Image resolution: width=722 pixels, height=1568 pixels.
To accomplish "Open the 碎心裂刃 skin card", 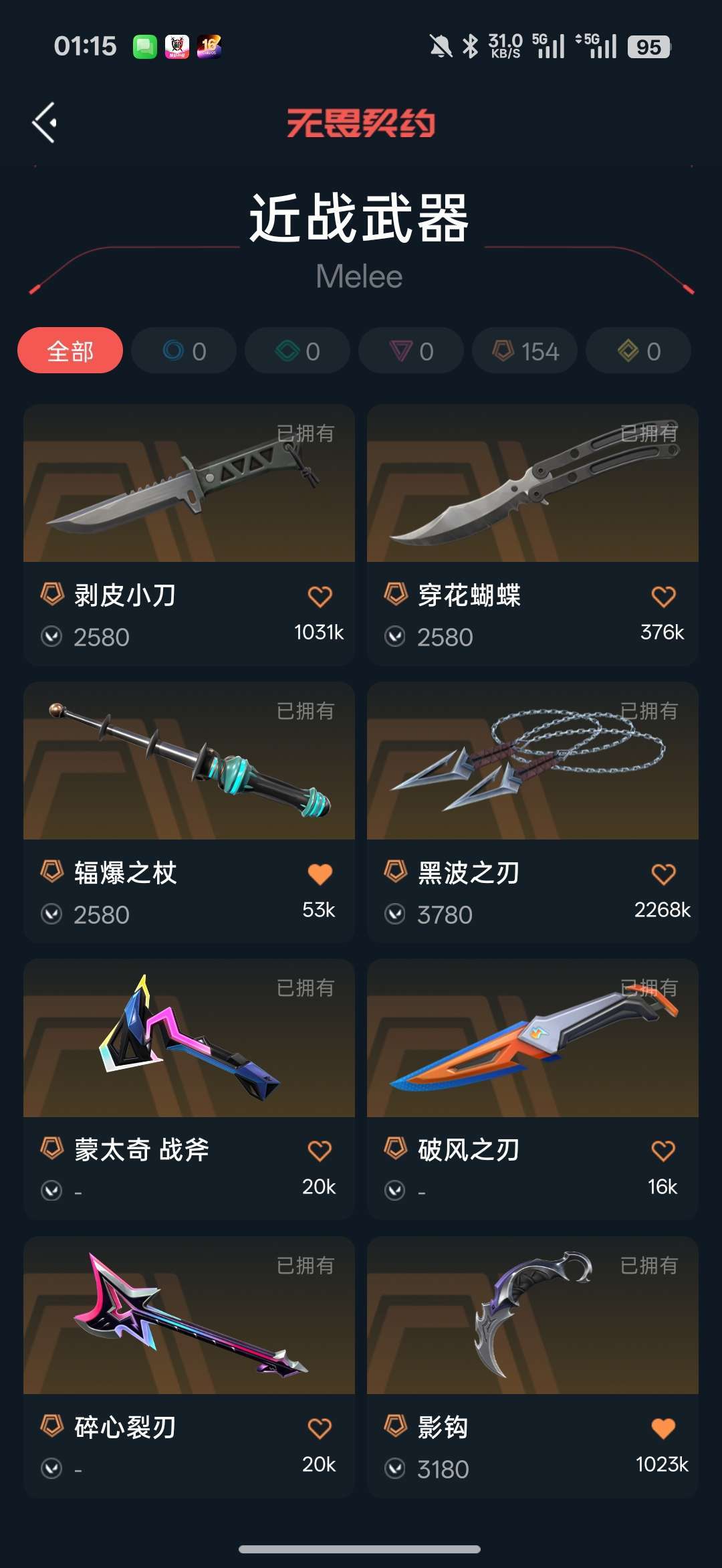I will (x=189, y=1367).
